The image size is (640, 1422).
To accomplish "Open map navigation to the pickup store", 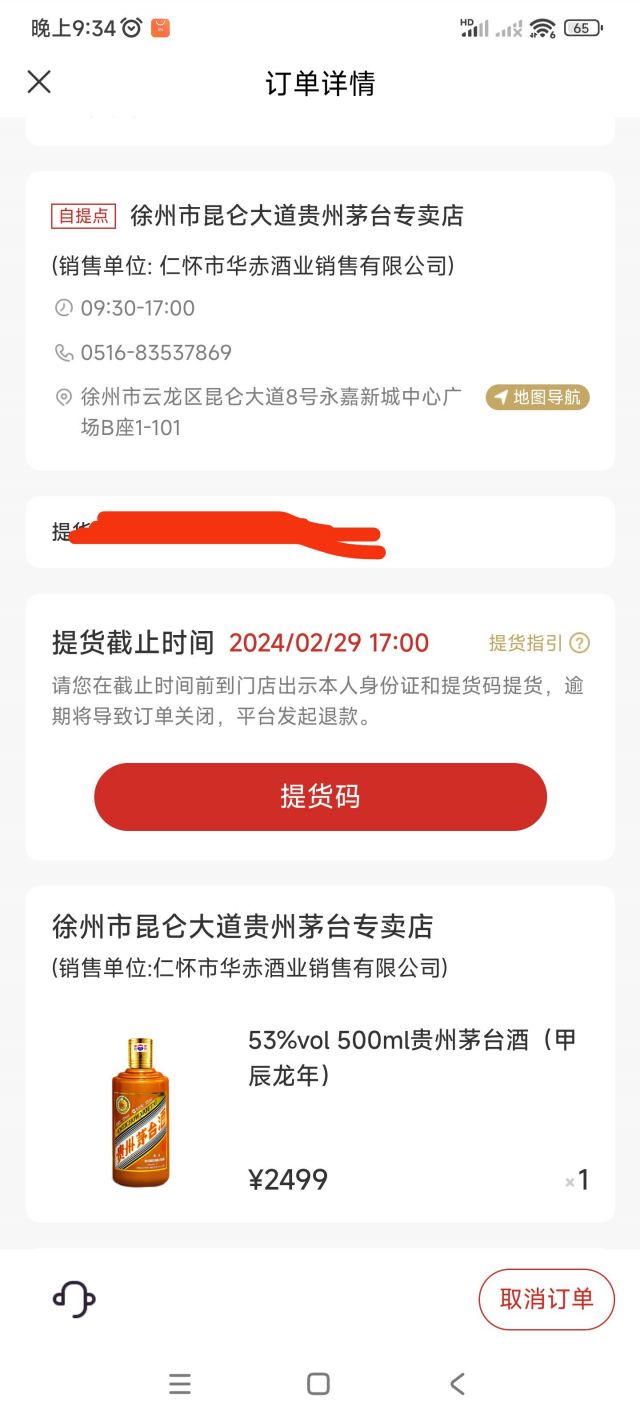I will [x=538, y=397].
